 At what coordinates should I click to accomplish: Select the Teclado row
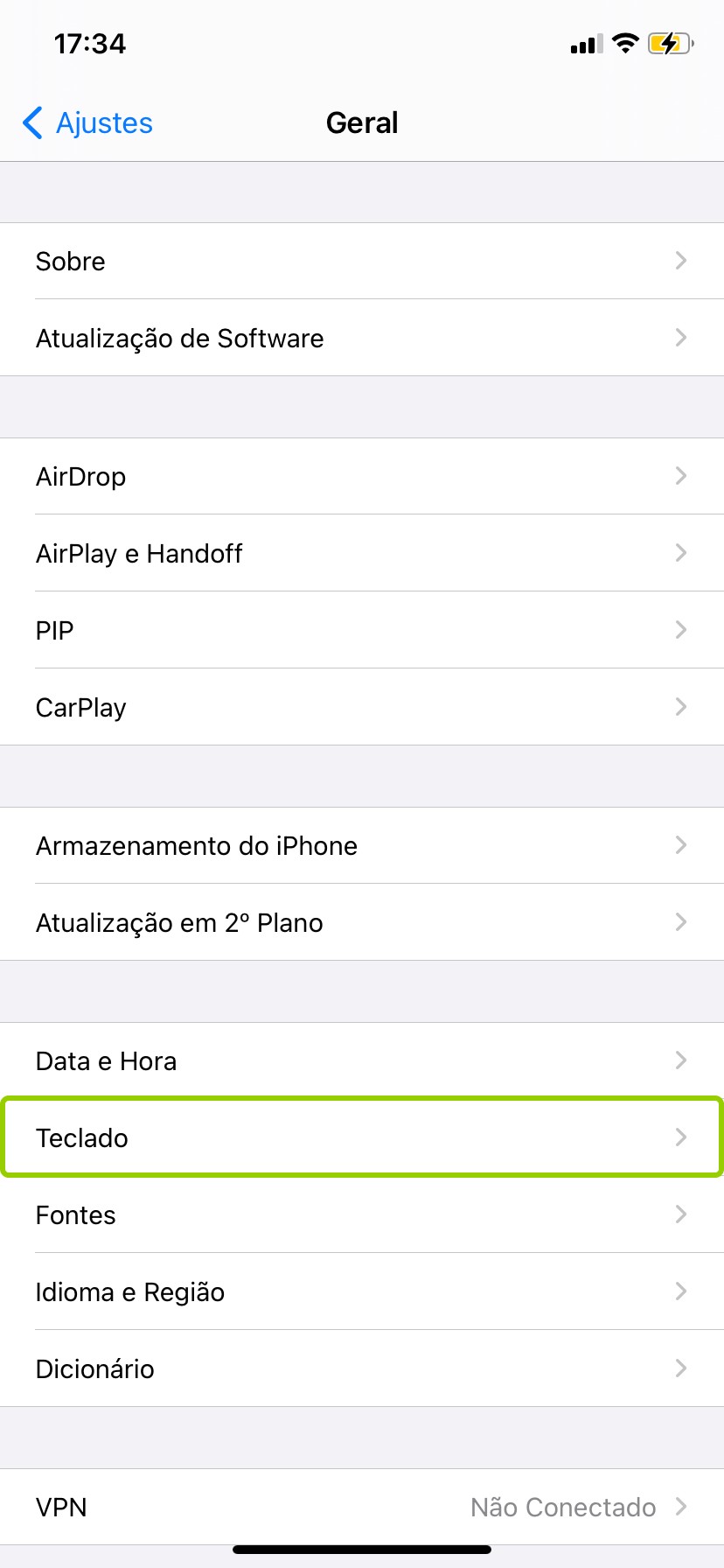click(x=362, y=1137)
